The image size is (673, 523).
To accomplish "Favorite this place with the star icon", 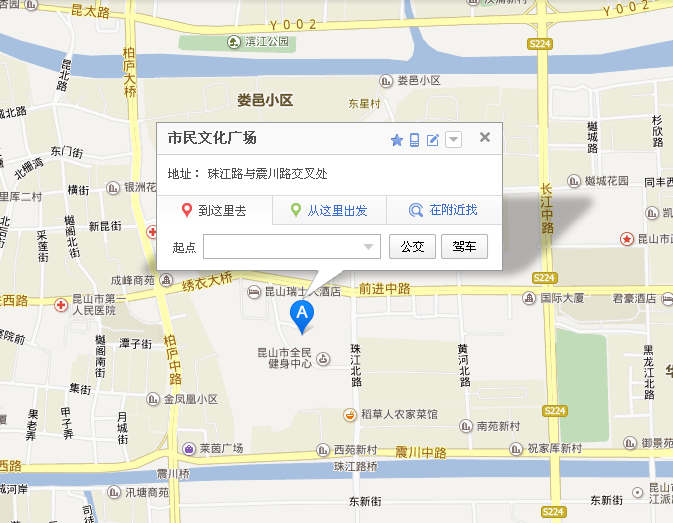I will [396, 140].
